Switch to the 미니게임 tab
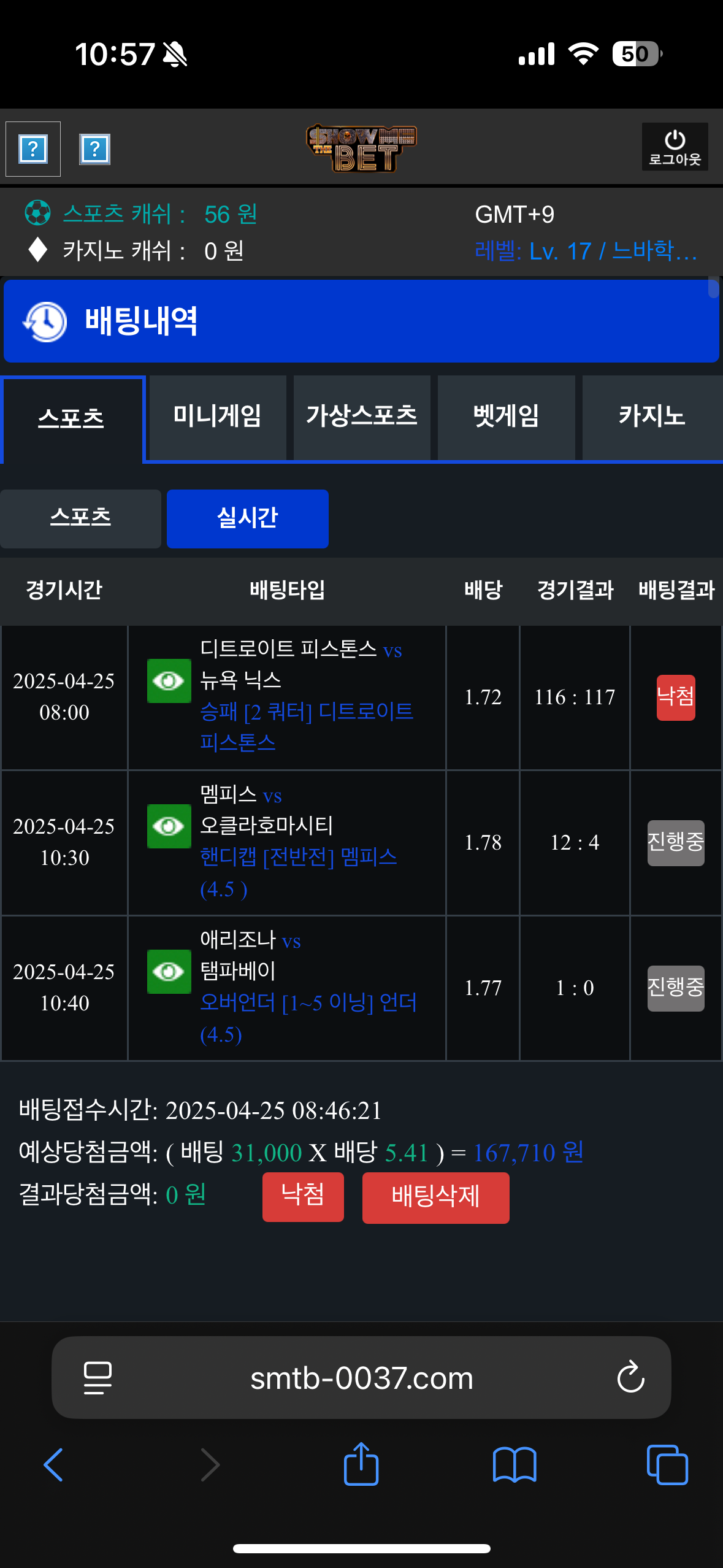This screenshot has width=723, height=1568. tap(217, 417)
